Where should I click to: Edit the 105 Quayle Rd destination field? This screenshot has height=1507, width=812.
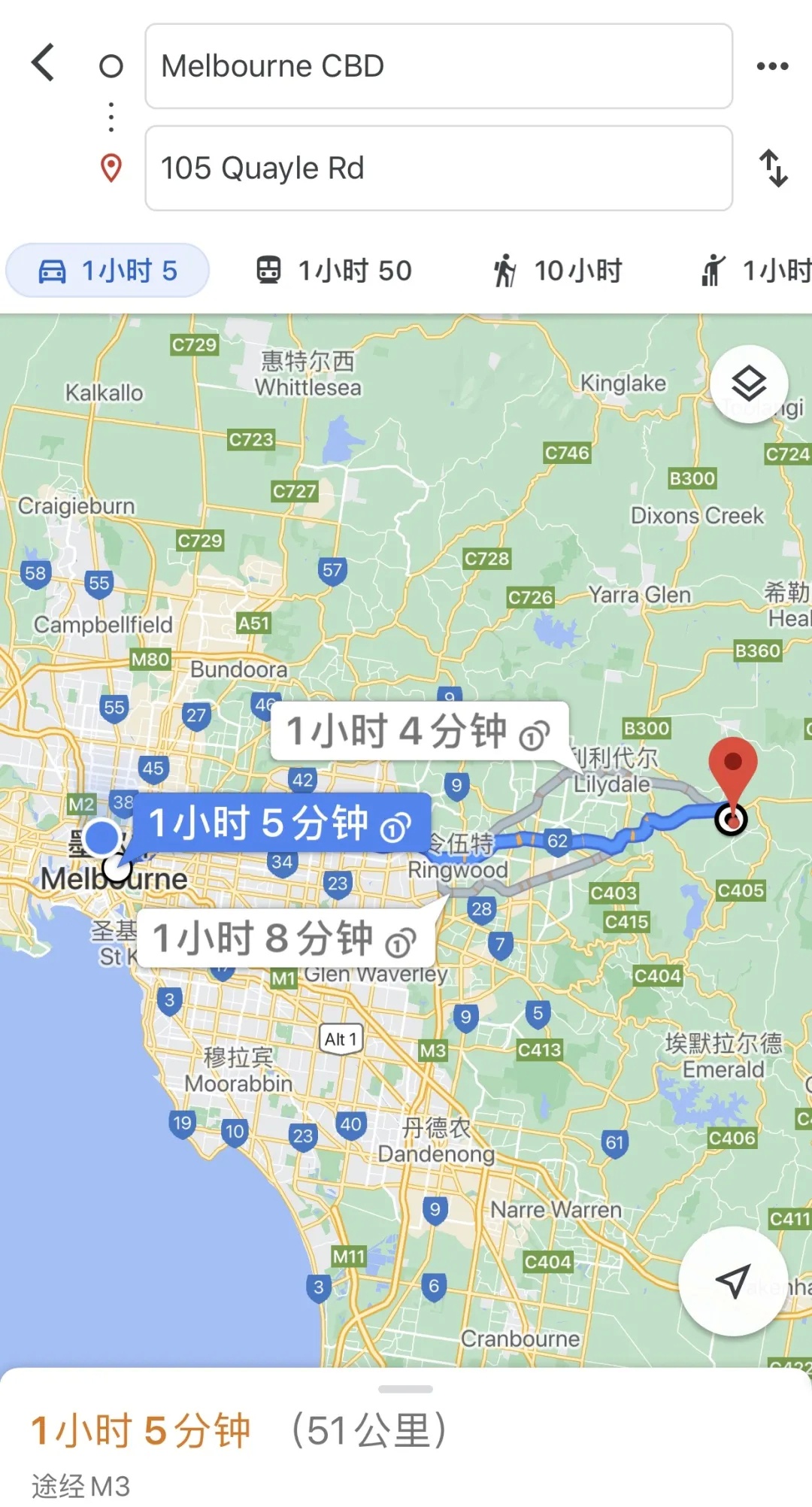(438, 168)
